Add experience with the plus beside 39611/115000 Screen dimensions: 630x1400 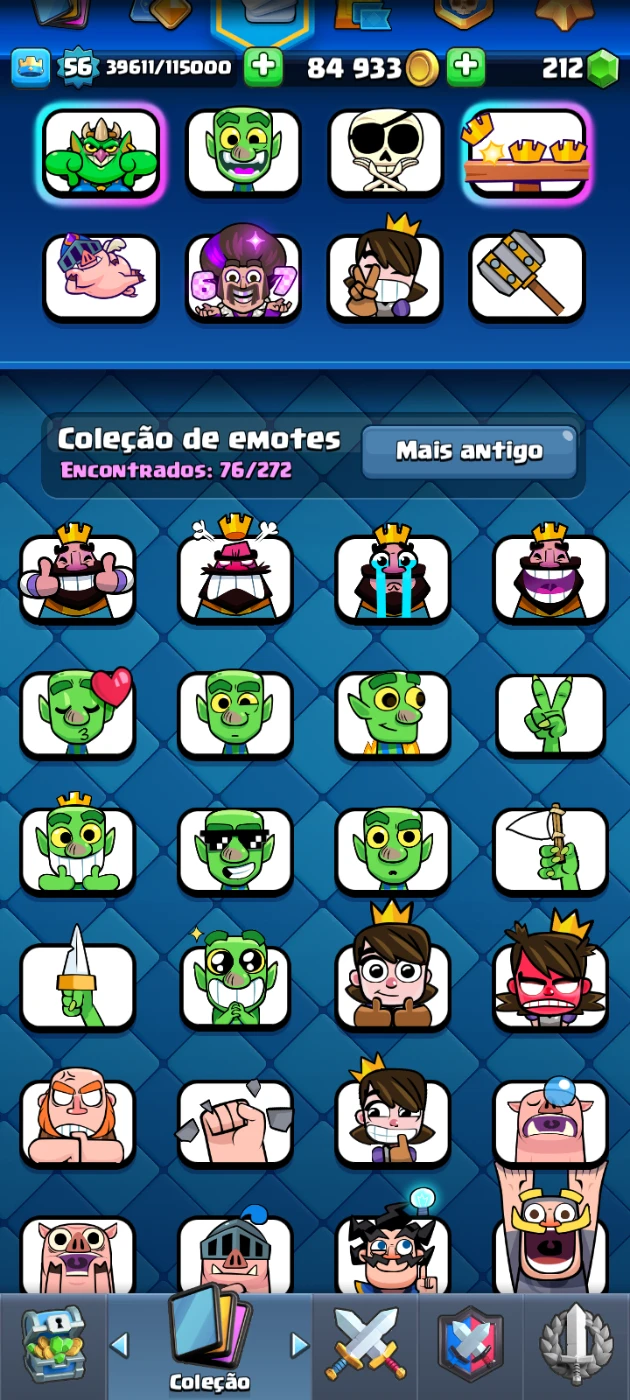[263, 67]
